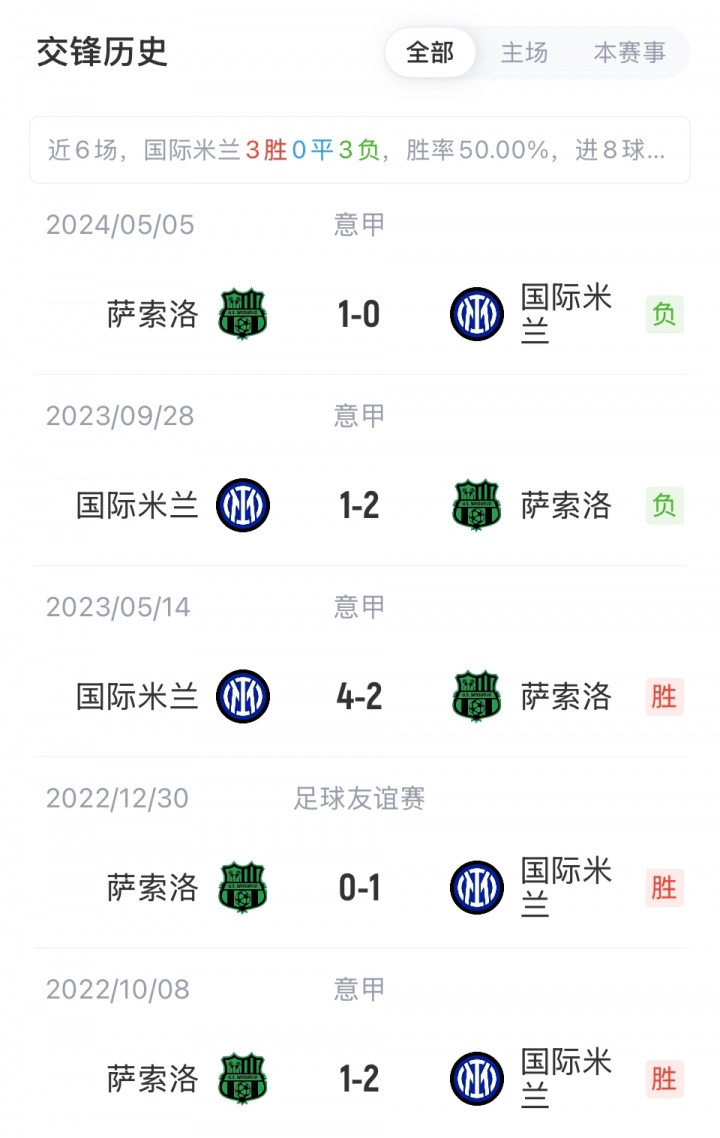Viewport: 720px width, 1138px height.
Task: Open the 2024/05/05 萨索洛 1-0 match
Action: point(359,315)
